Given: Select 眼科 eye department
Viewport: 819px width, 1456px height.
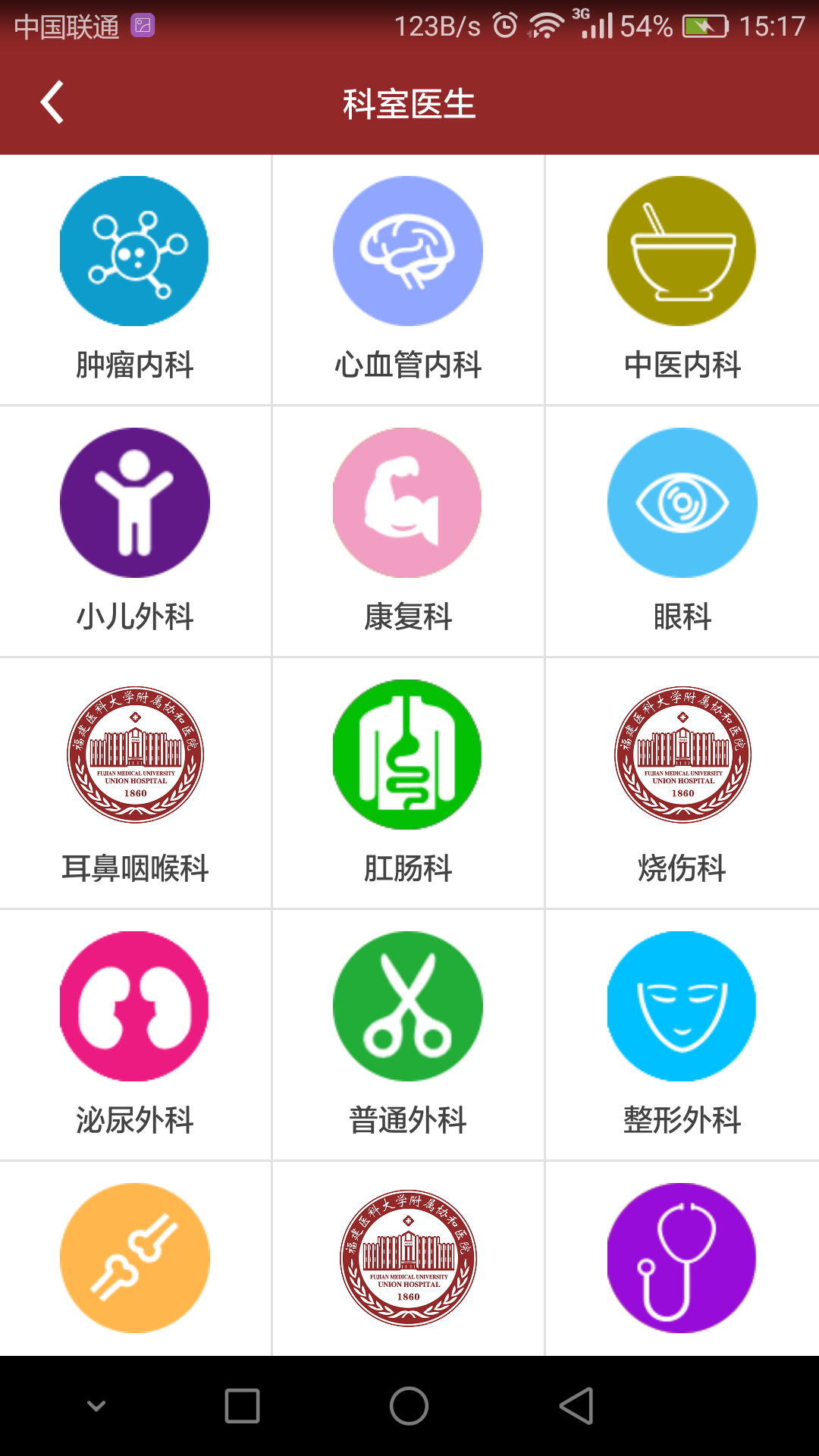Looking at the screenshot, I should tap(682, 531).
